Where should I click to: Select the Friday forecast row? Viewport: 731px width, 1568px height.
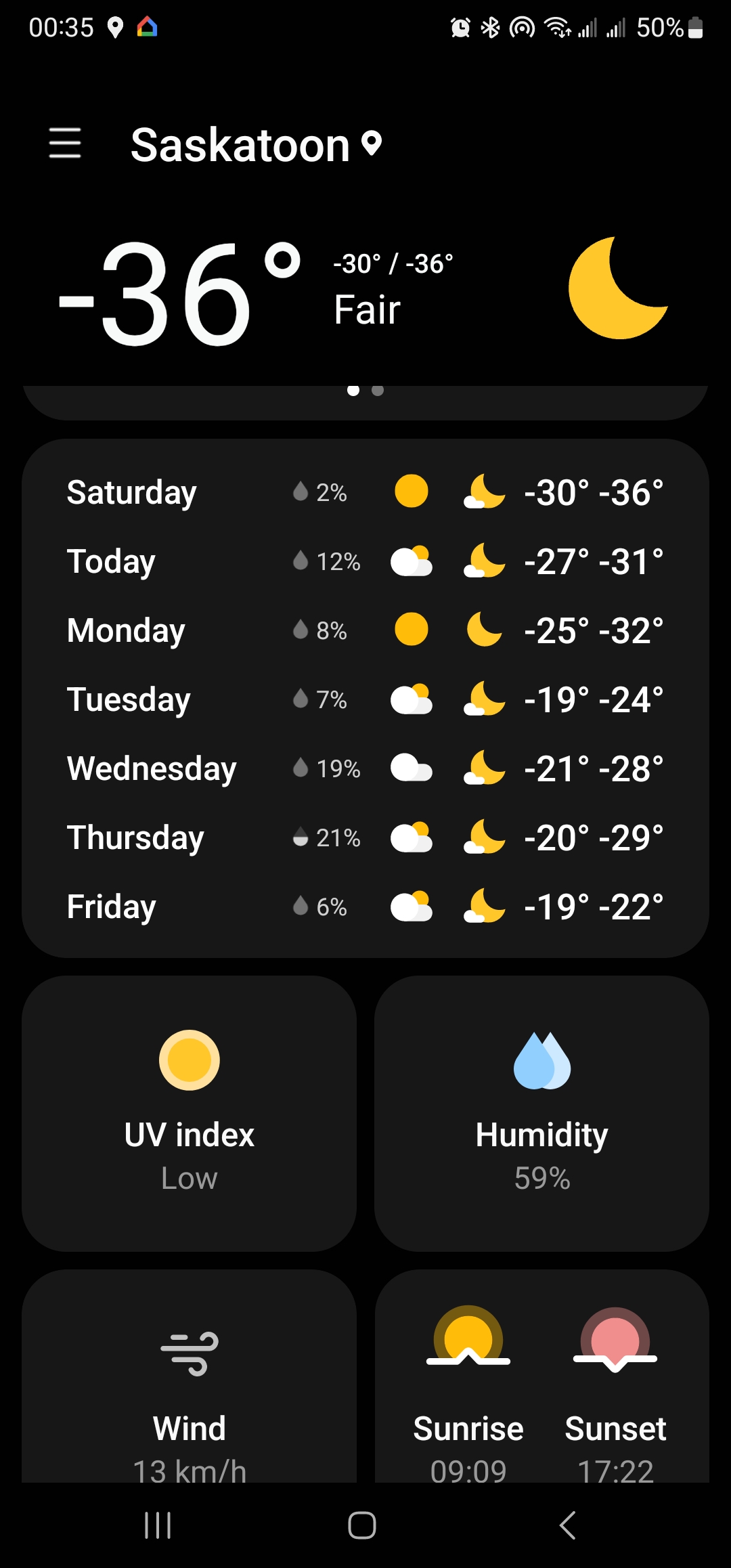(365, 907)
